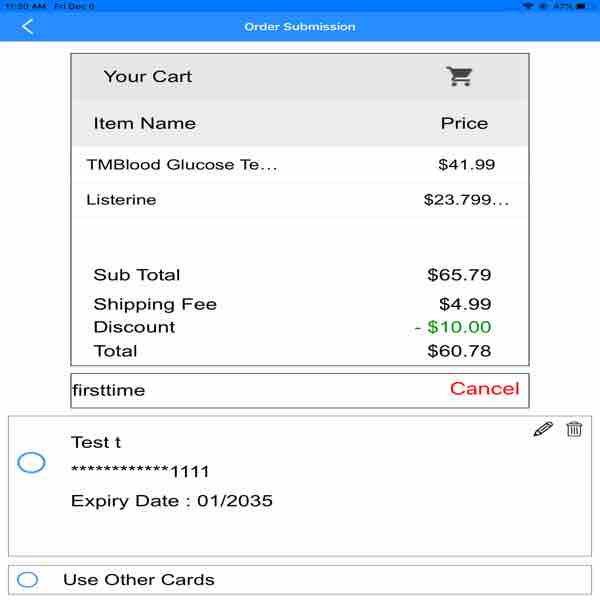Tap the firsttime promo code field
The height and width of the screenshot is (600, 600).
coord(240,390)
